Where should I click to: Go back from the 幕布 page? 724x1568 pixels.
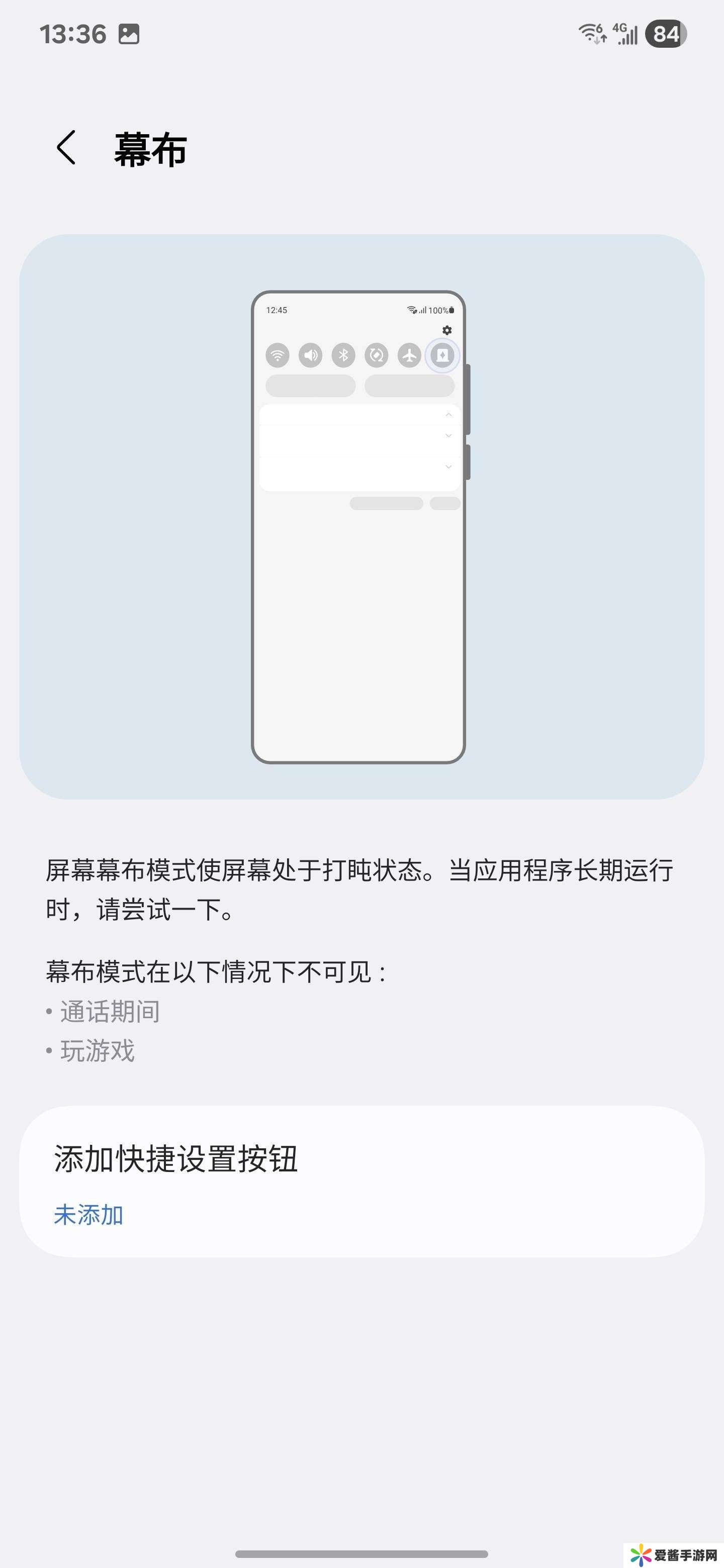tap(66, 148)
